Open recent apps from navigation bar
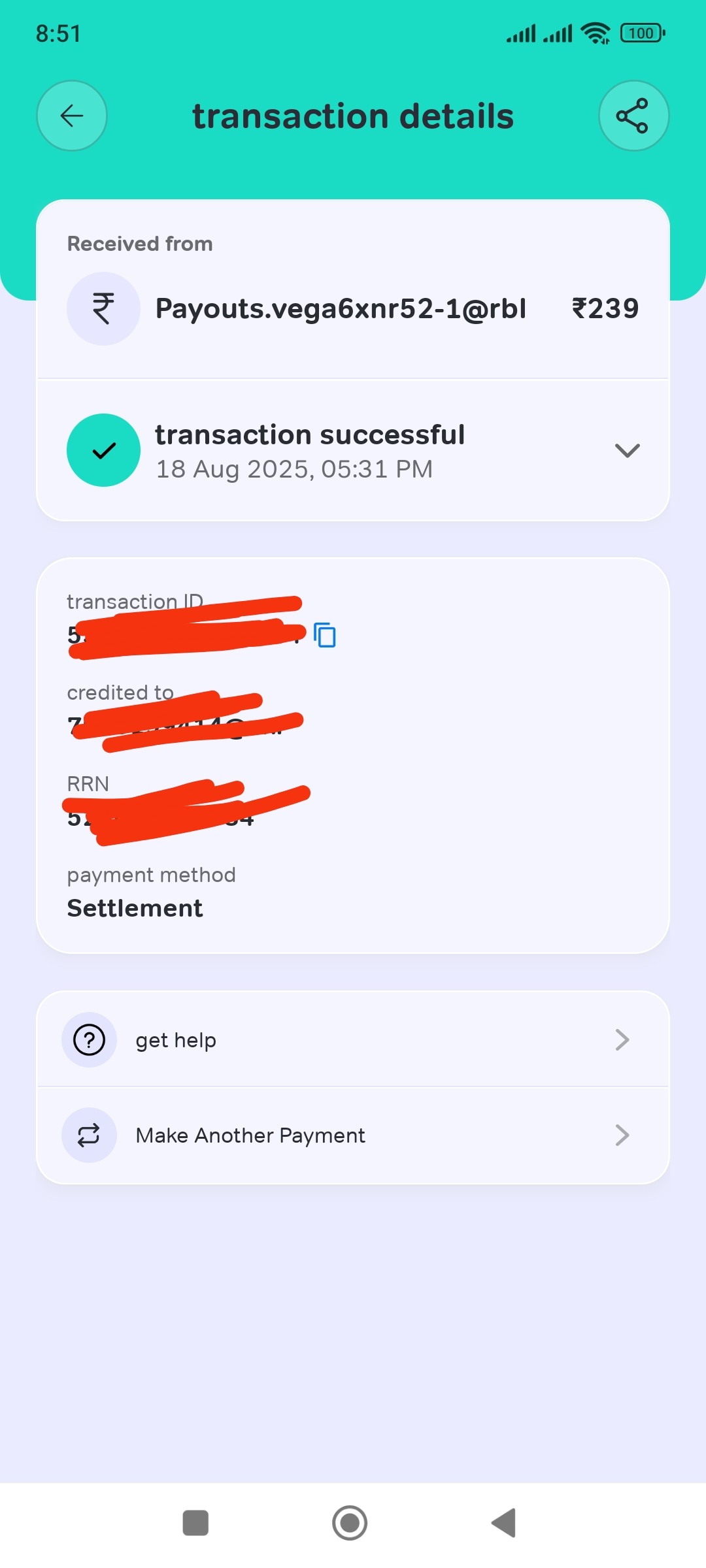The width and height of the screenshot is (706, 1568). click(x=195, y=1523)
